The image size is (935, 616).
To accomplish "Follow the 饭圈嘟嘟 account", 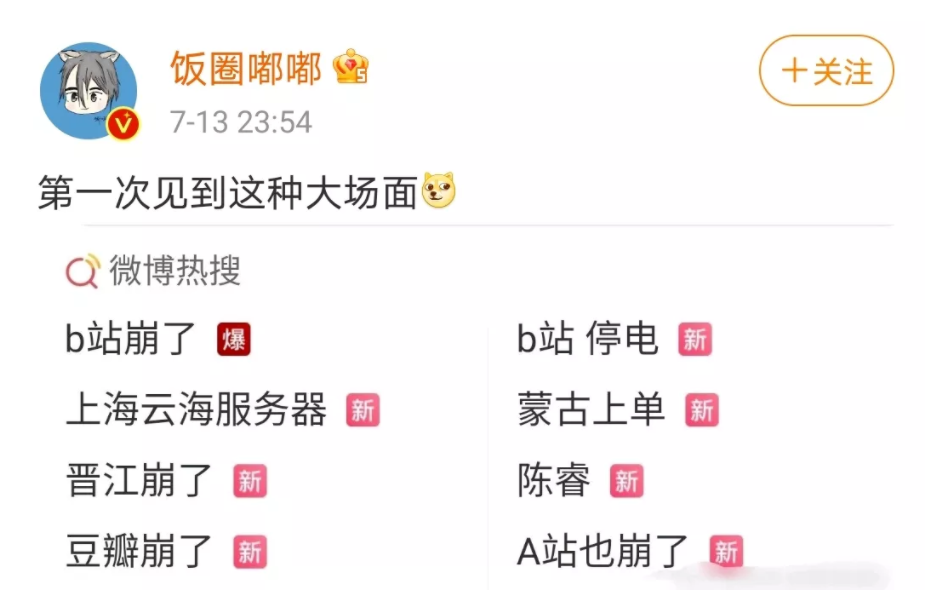I will pyautogui.click(x=825, y=71).
